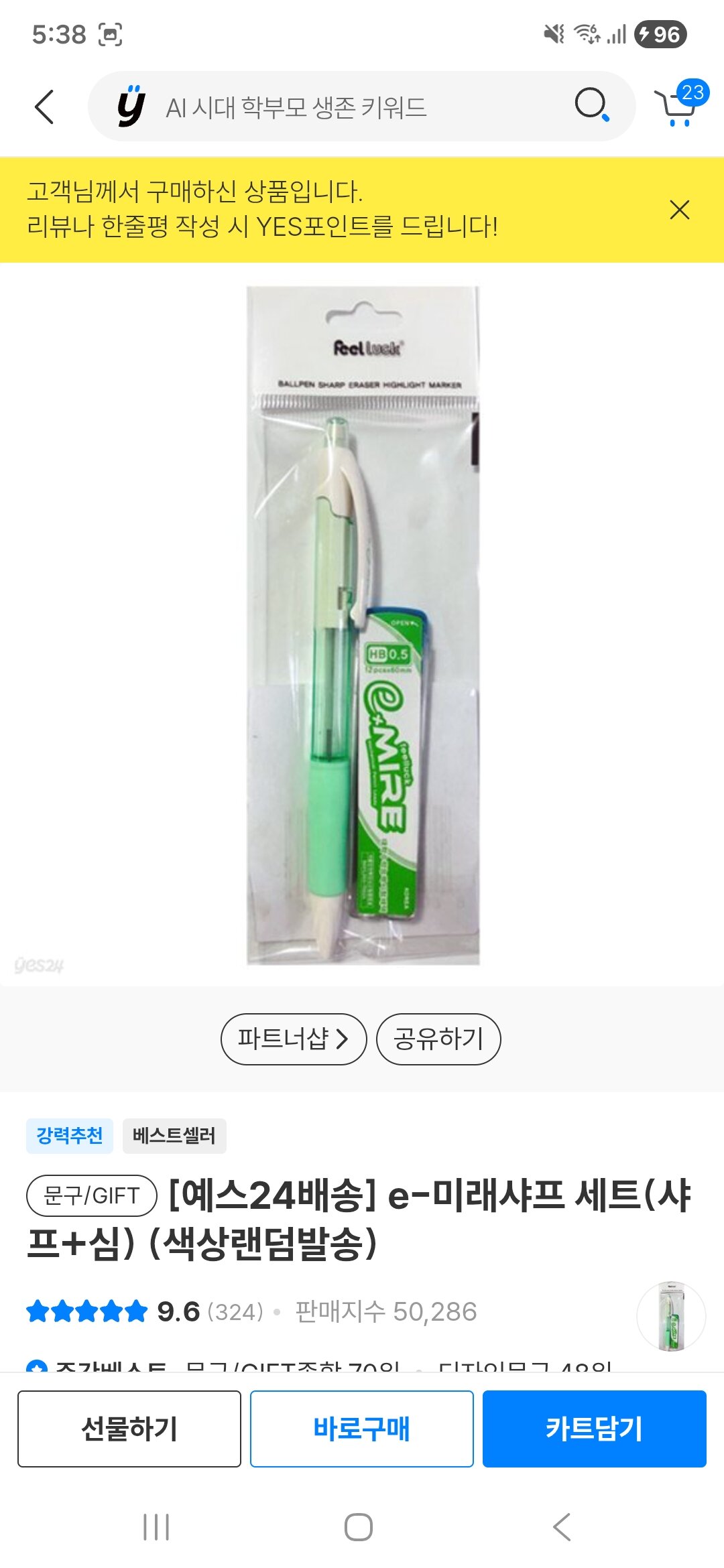Viewport: 724px width, 1568px height.
Task: Tap the back arrow at top left
Action: click(x=44, y=105)
